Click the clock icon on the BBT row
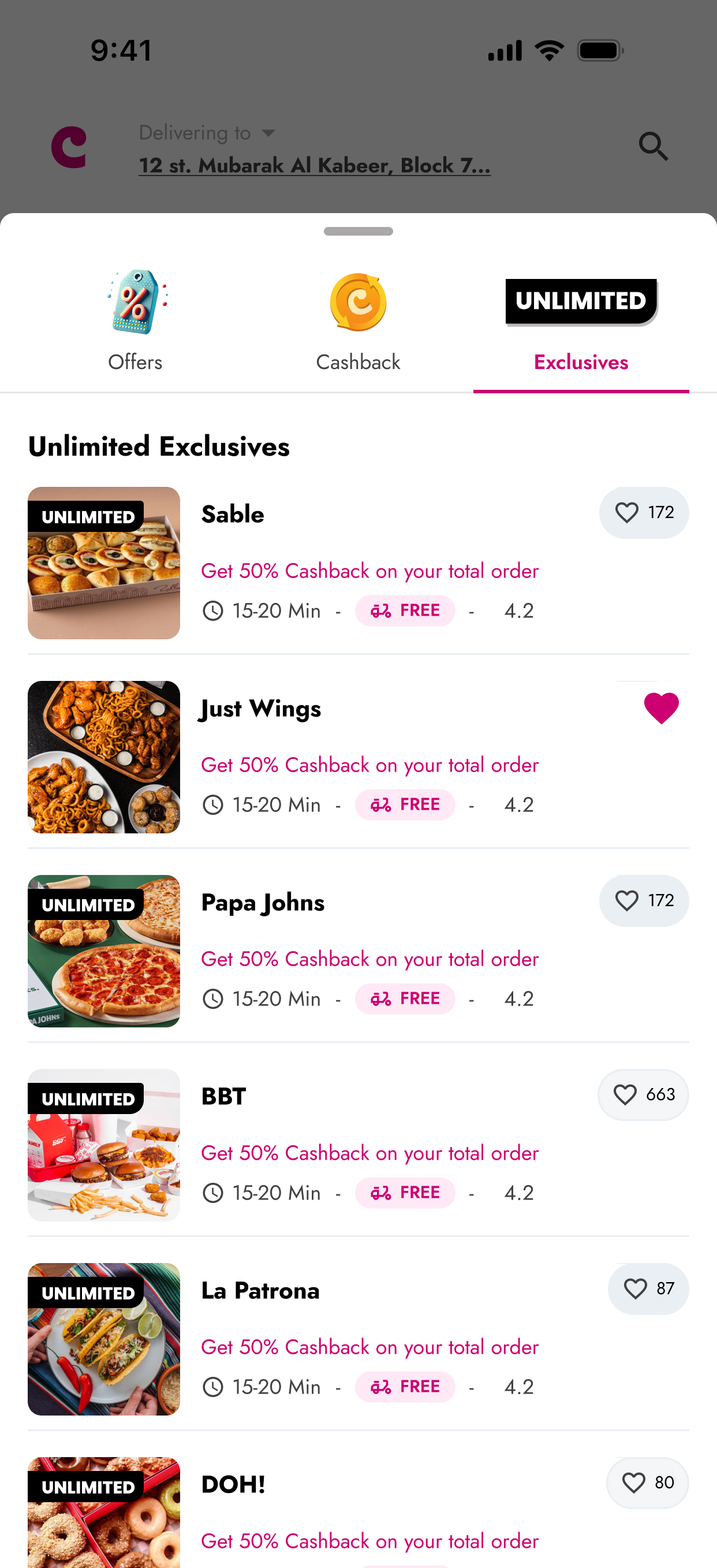The height and width of the screenshot is (1568, 717). coord(214,1193)
